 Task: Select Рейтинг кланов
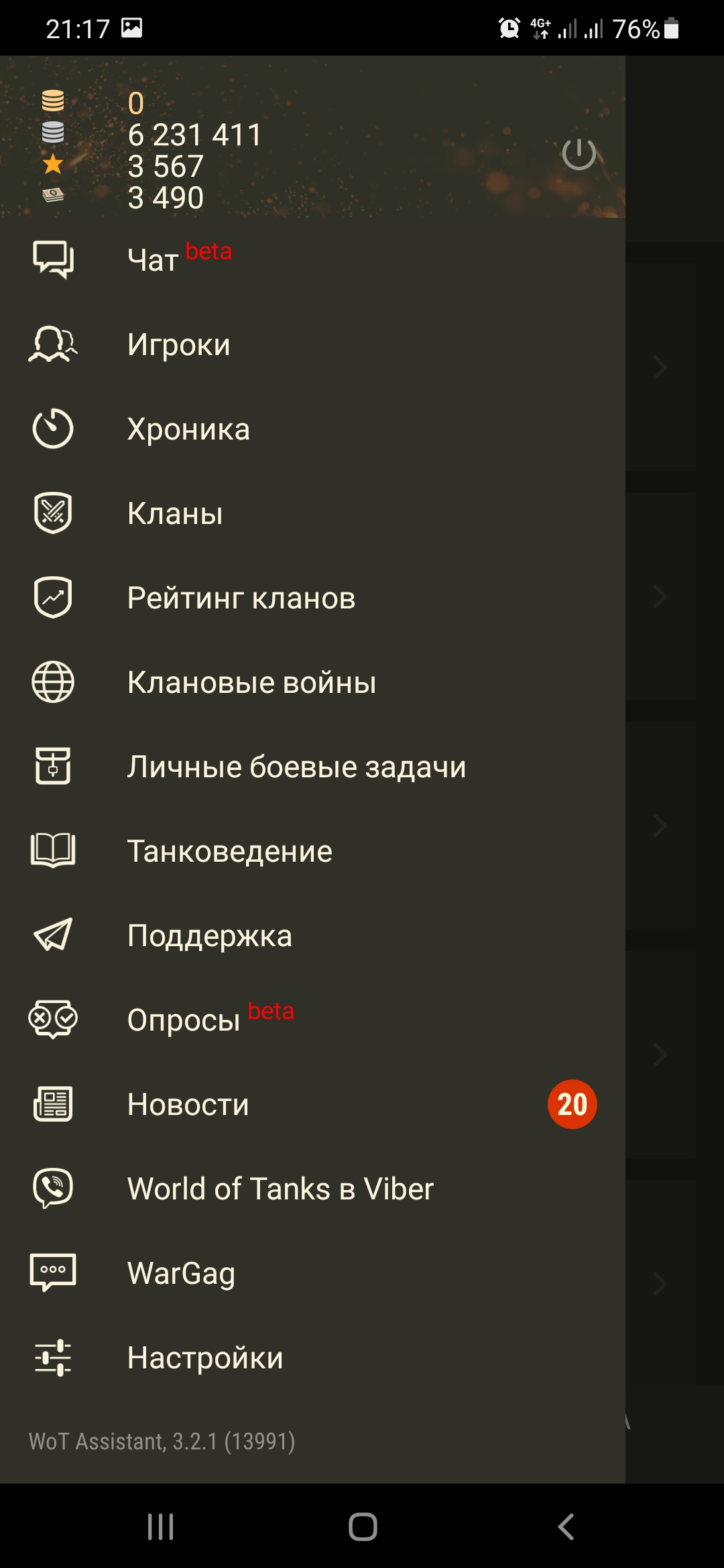point(312,598)
